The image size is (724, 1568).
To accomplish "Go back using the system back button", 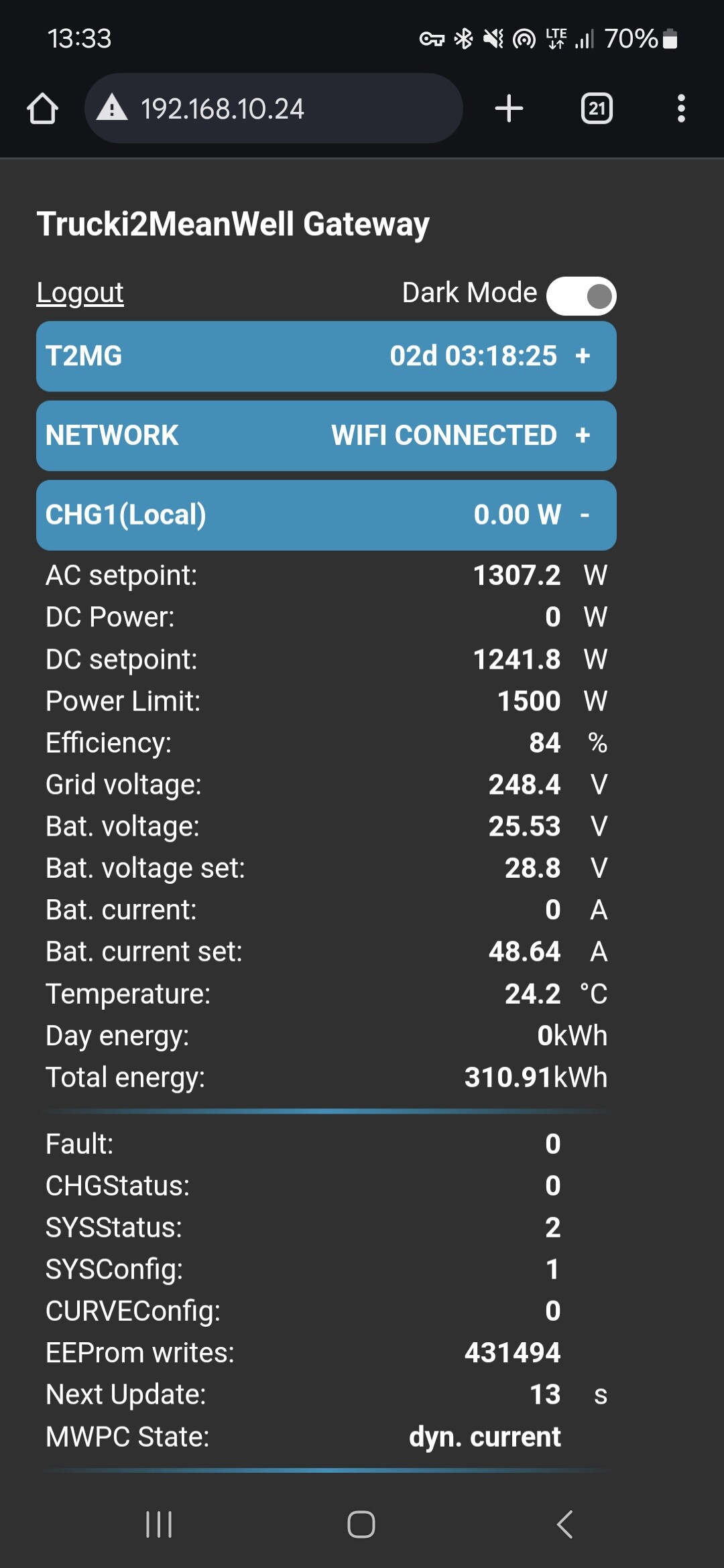I will click(564, 1524).
